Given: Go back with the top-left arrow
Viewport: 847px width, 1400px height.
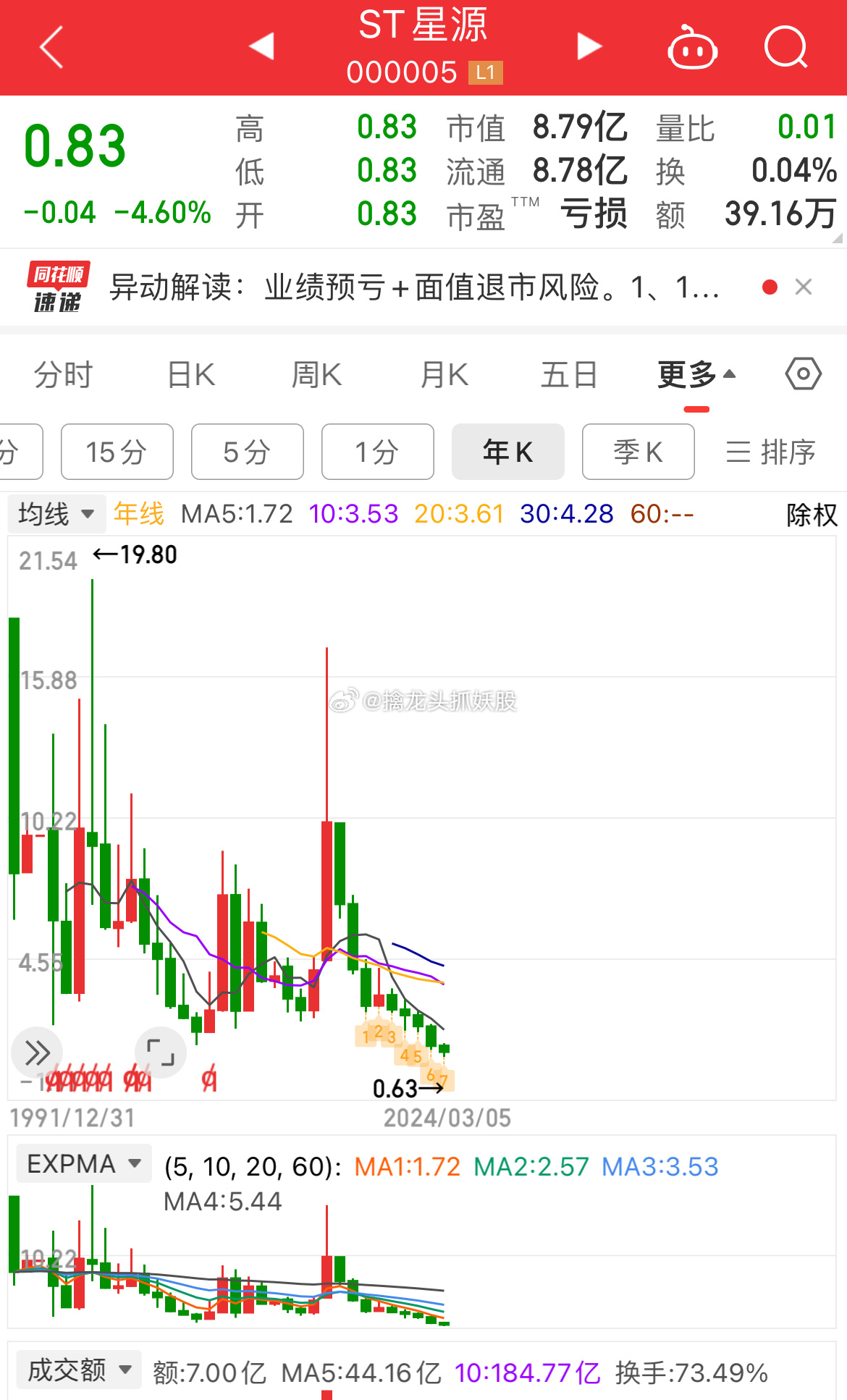Looking at the screenshot, I should pyautogui.click(x=51, y=48).
